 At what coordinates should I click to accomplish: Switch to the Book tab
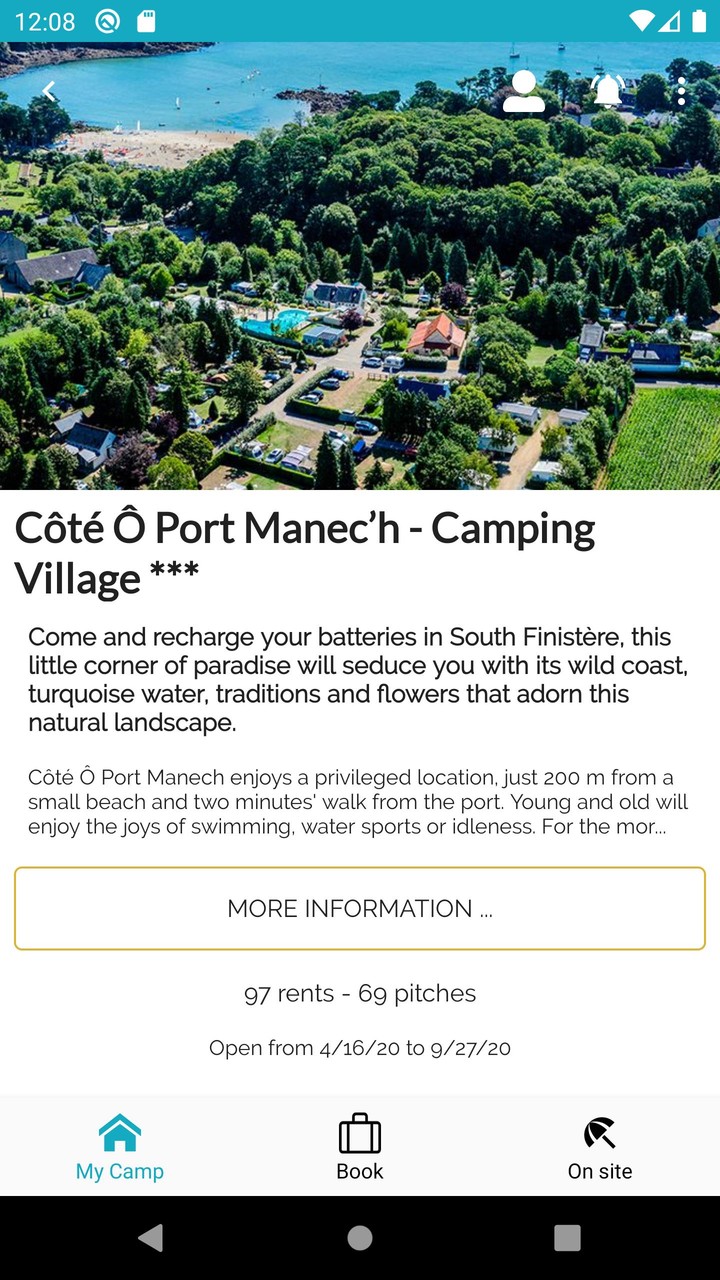tap(360, 1146)
